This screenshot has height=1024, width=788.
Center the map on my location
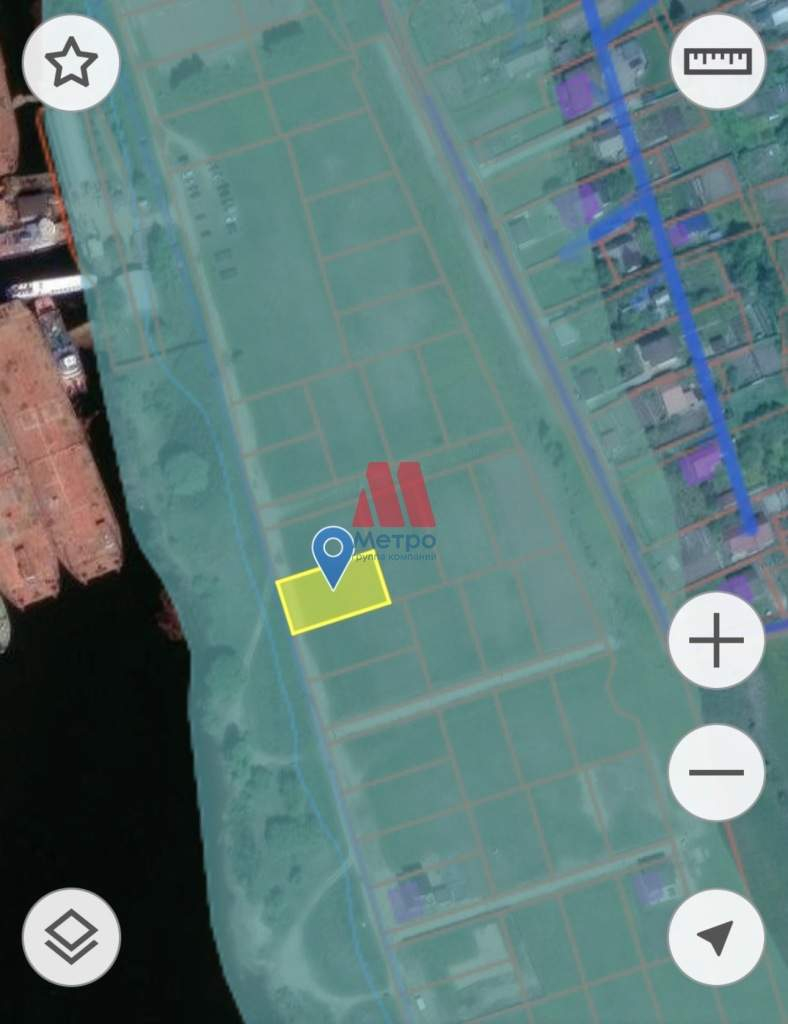(717, 937)
